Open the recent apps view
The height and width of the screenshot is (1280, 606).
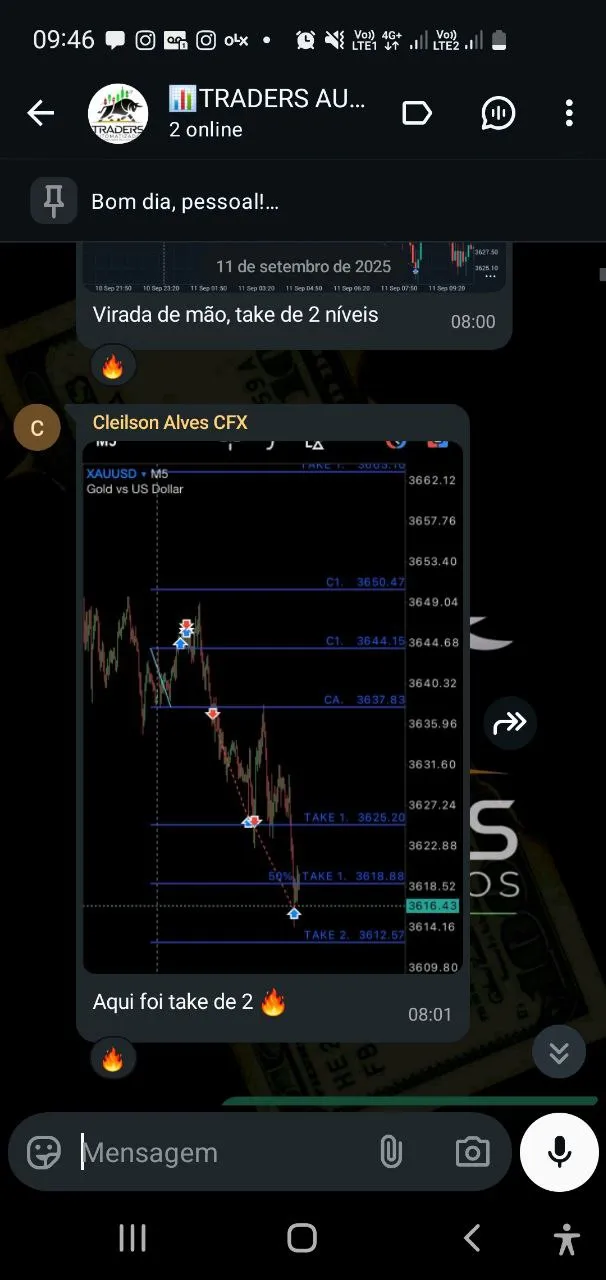(x=132, y=1238)
